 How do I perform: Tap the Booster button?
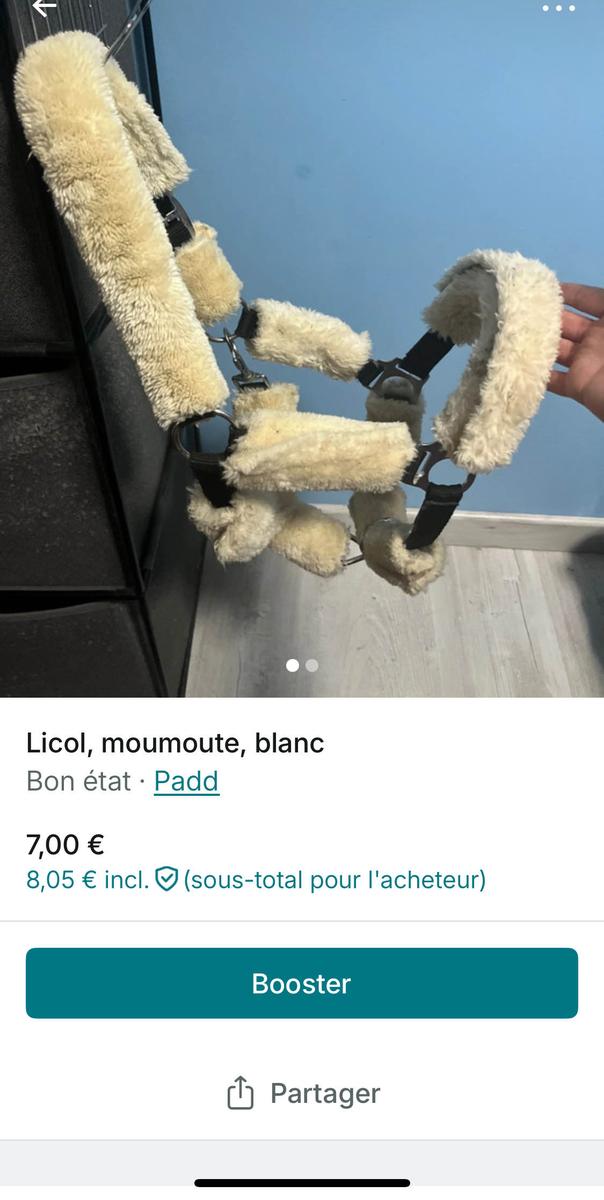pos(302,983)
